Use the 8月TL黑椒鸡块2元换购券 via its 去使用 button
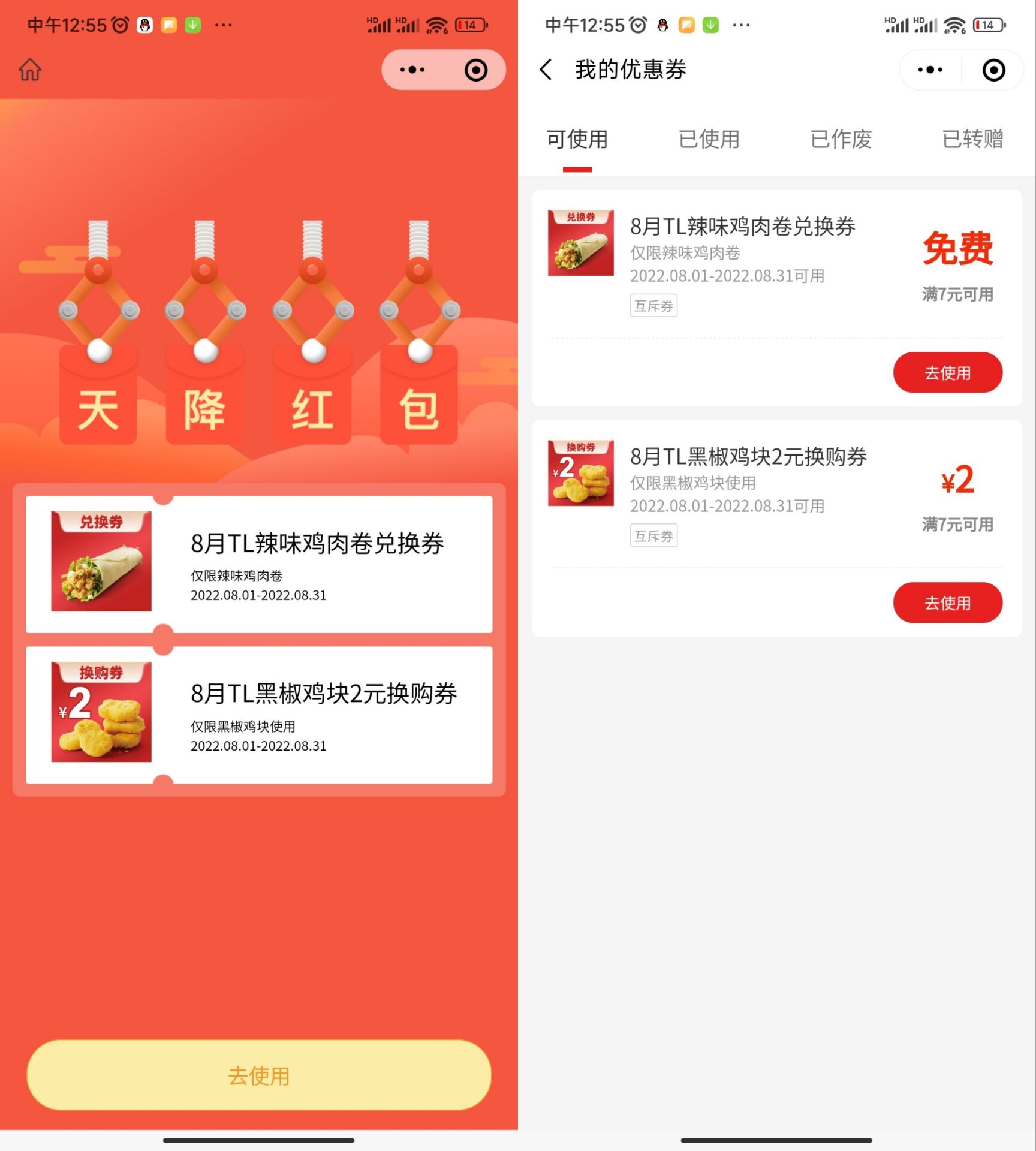1036x1151 pixels. [947, 603]
